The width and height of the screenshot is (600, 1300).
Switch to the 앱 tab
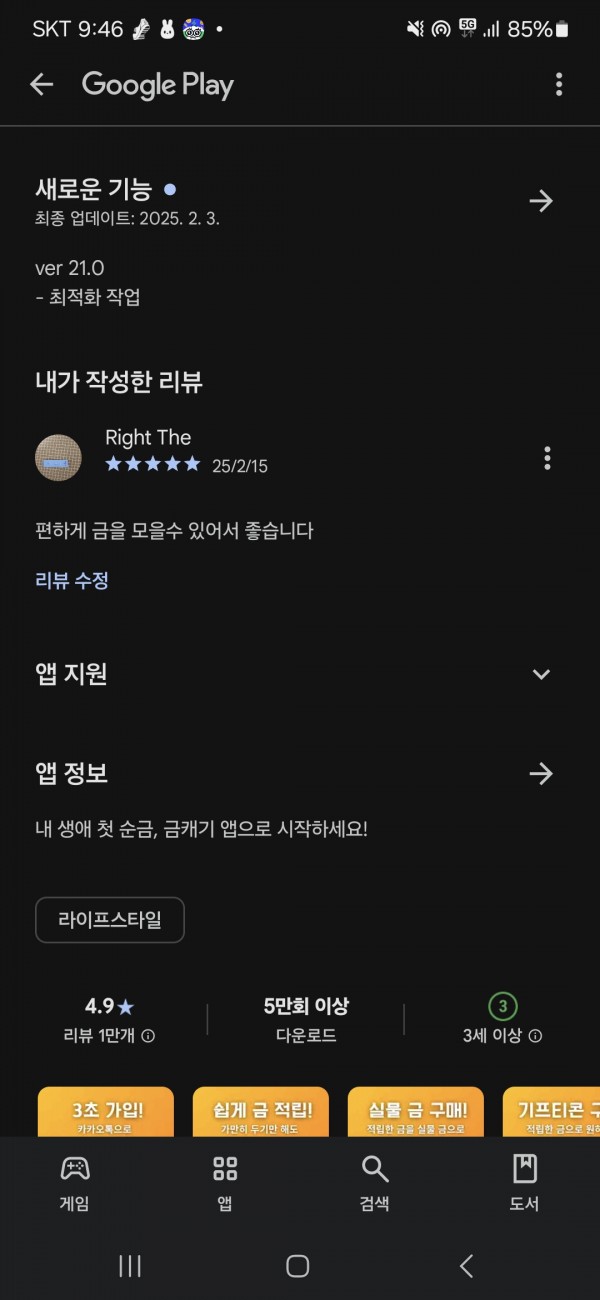coord(225,1184)
